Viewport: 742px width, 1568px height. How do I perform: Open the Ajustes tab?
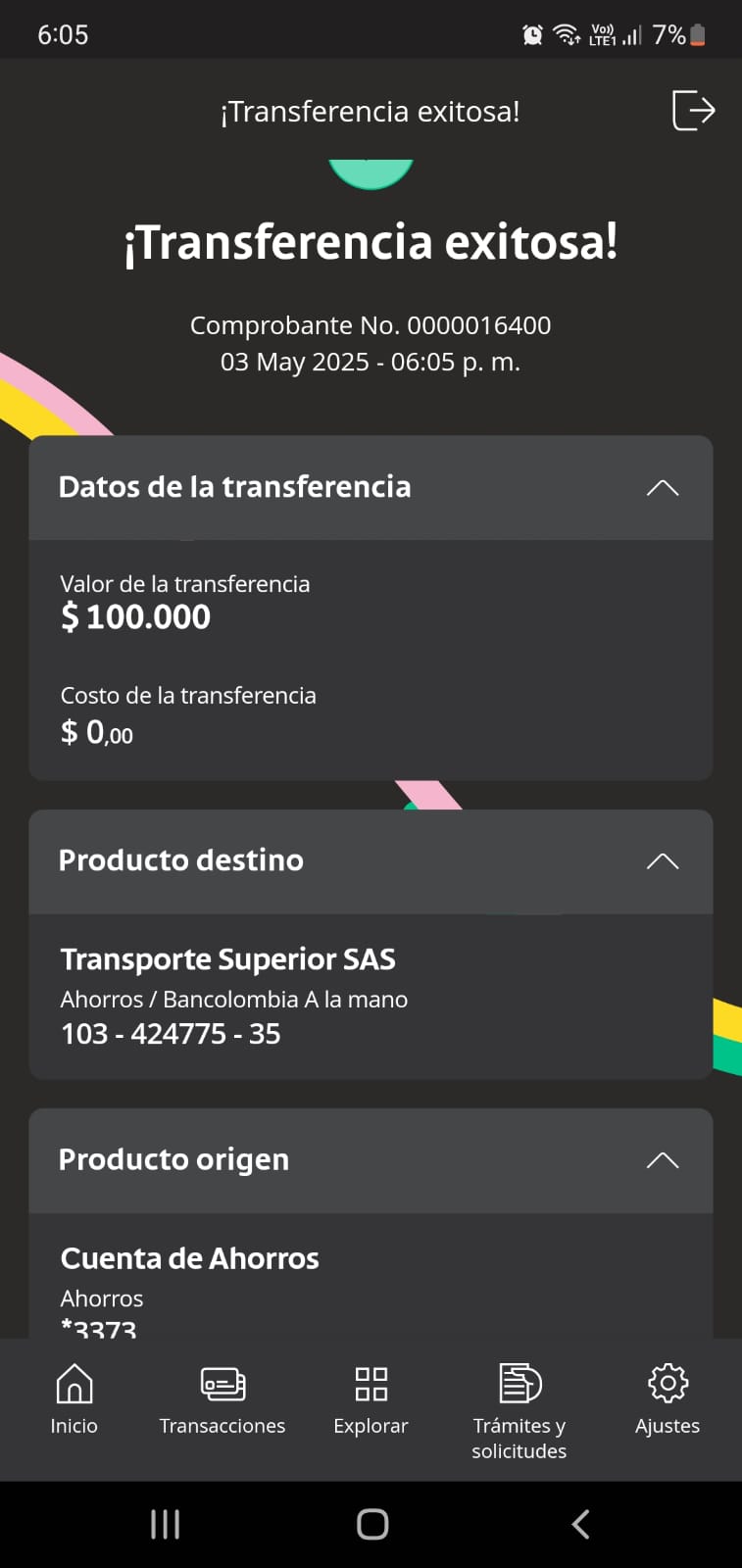coord(668,1399)
